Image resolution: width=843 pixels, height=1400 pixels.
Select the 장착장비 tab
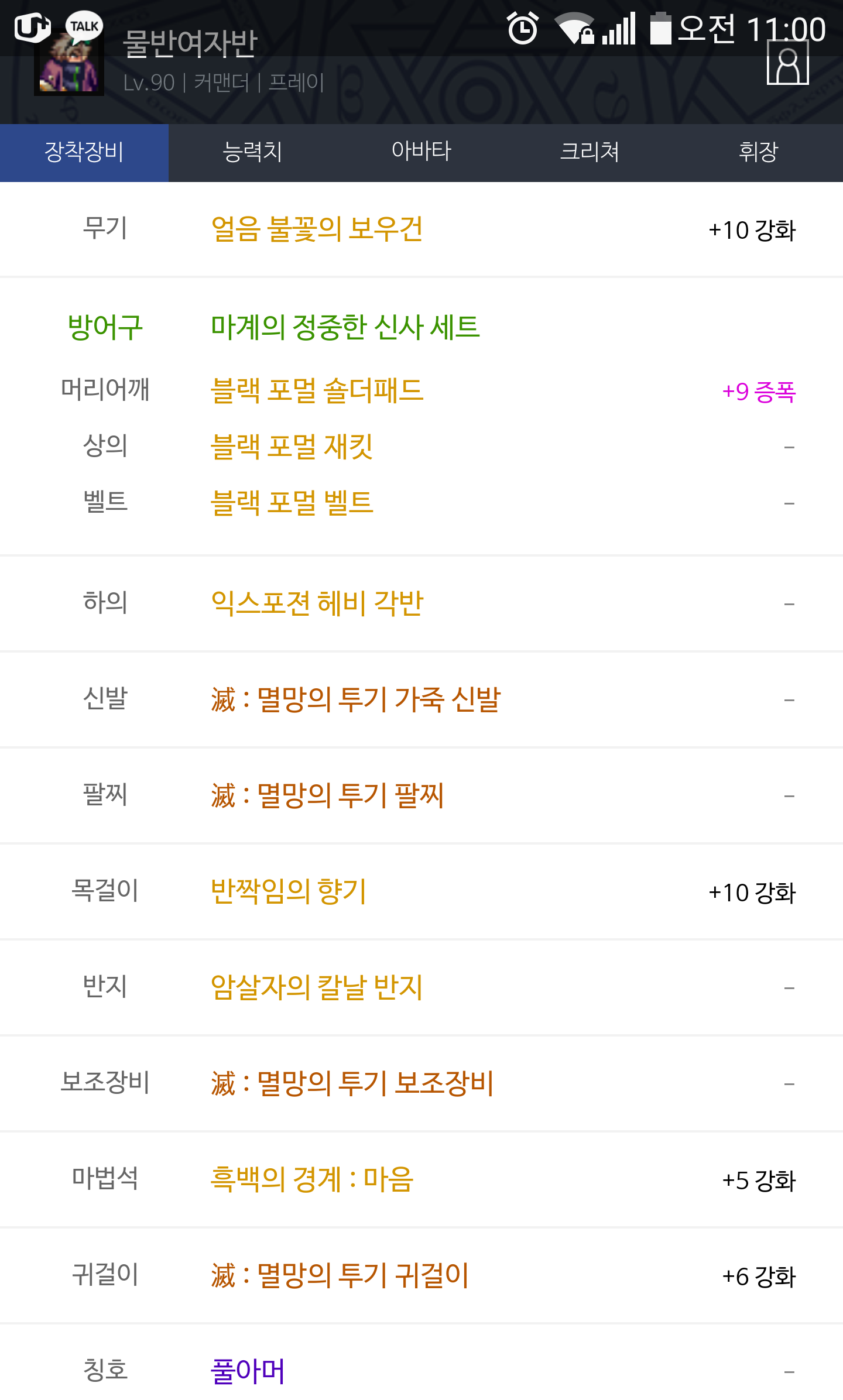pos(84,152)
